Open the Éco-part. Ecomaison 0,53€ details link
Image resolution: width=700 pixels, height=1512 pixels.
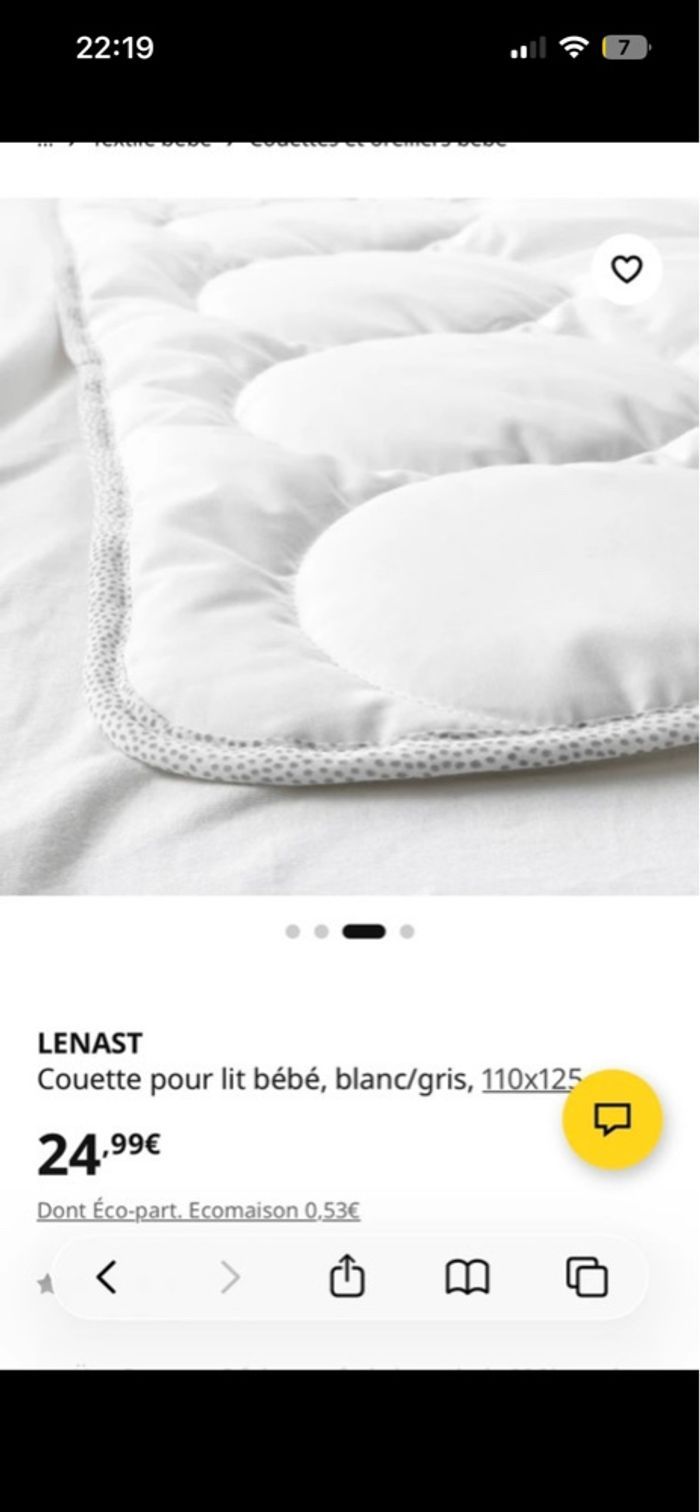pyautogui.click(x=198, y=1211)
